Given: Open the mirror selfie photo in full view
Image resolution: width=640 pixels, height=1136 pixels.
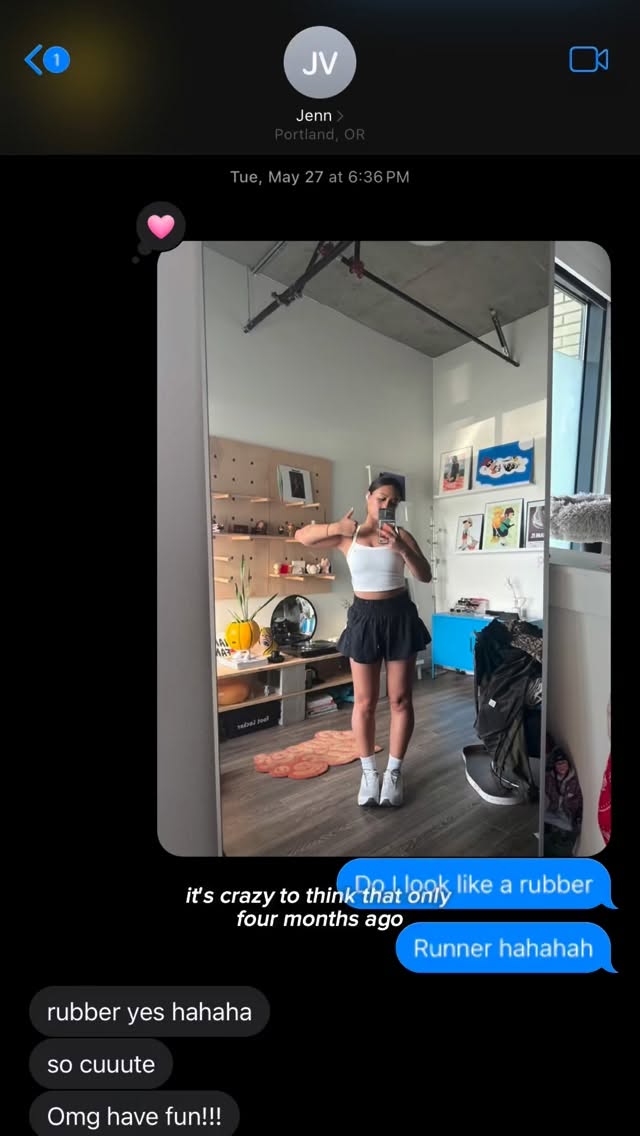Looking at the screenshot, I should (x=383, y=548).
